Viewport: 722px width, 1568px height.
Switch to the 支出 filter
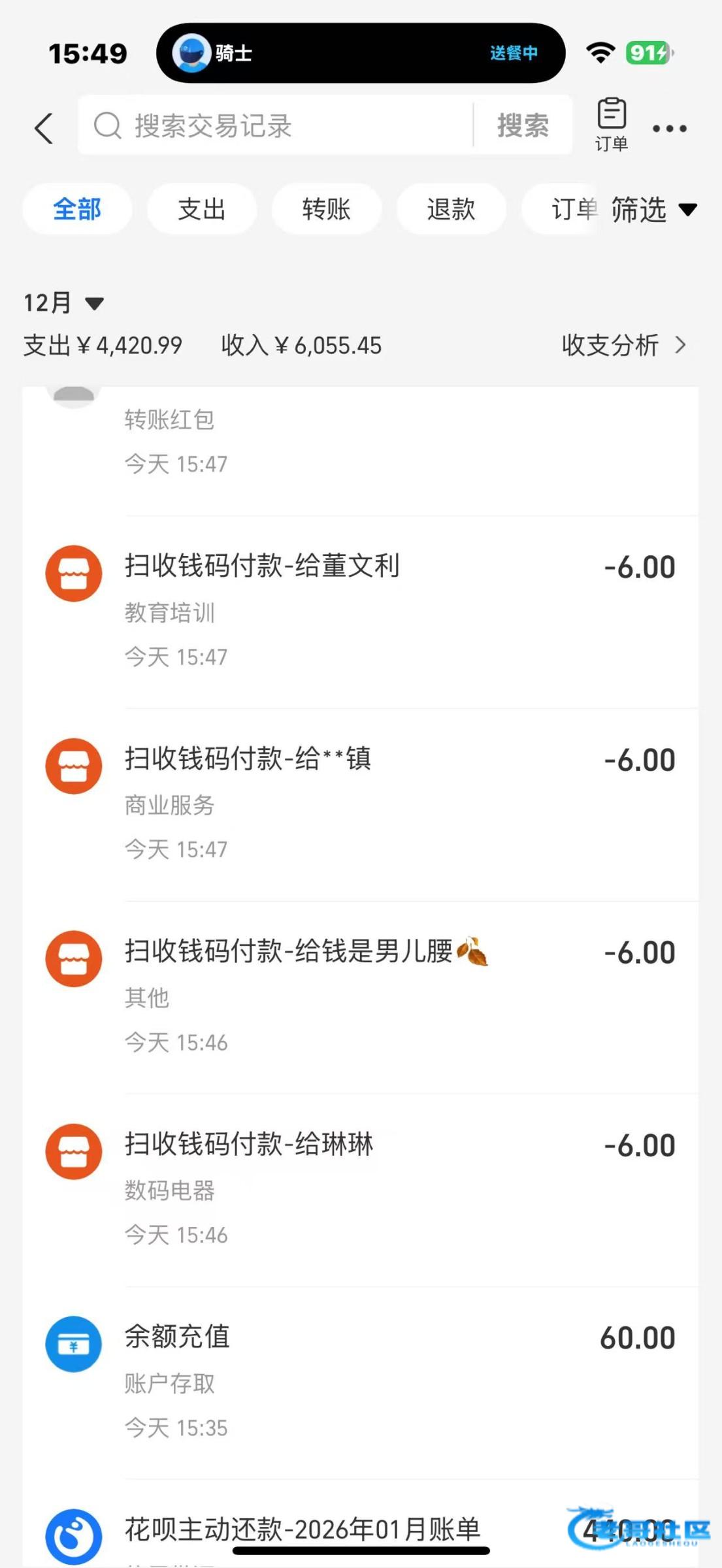(202, 209)
